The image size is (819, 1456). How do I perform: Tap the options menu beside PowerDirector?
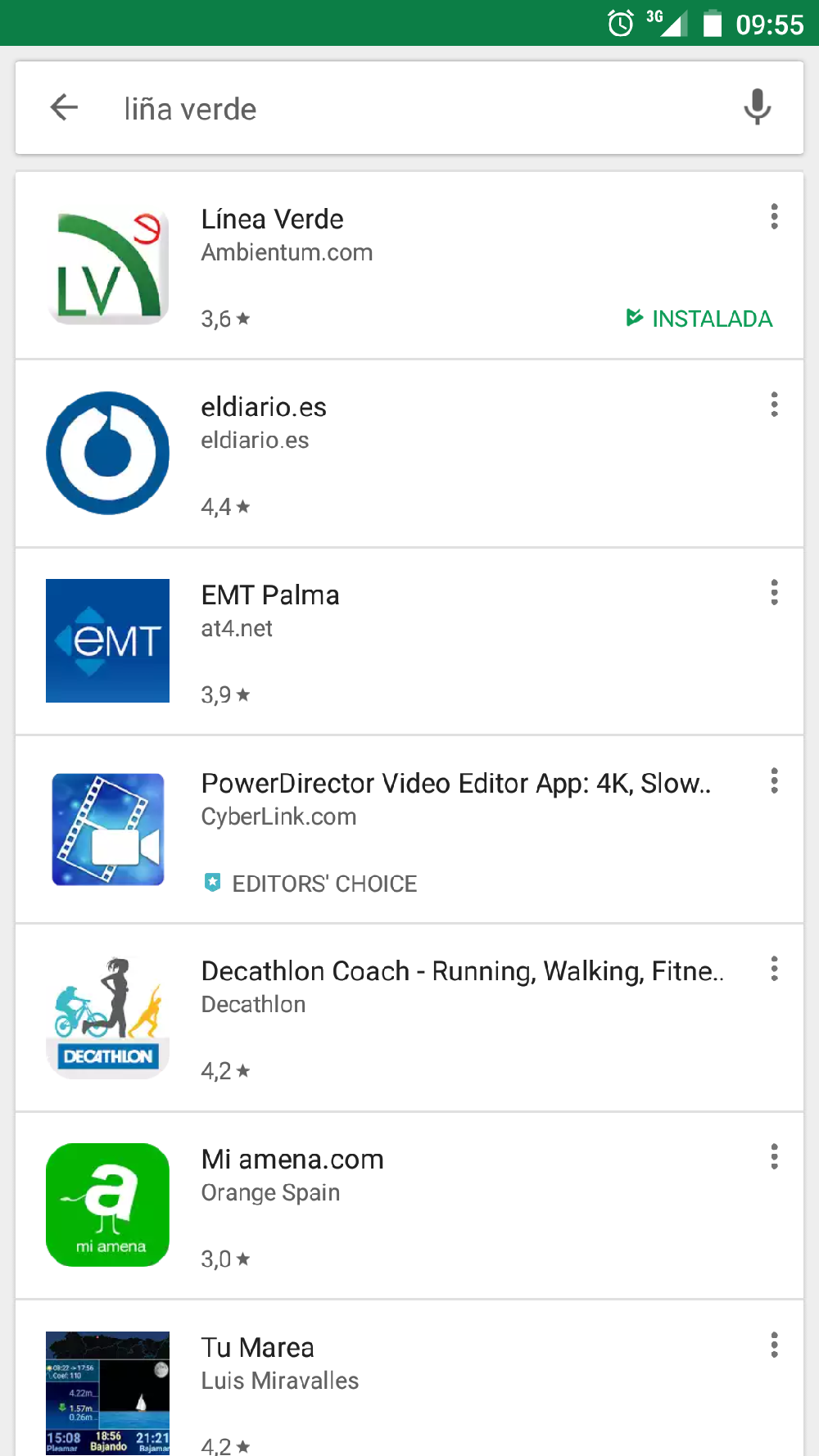(x=774, y=780)
